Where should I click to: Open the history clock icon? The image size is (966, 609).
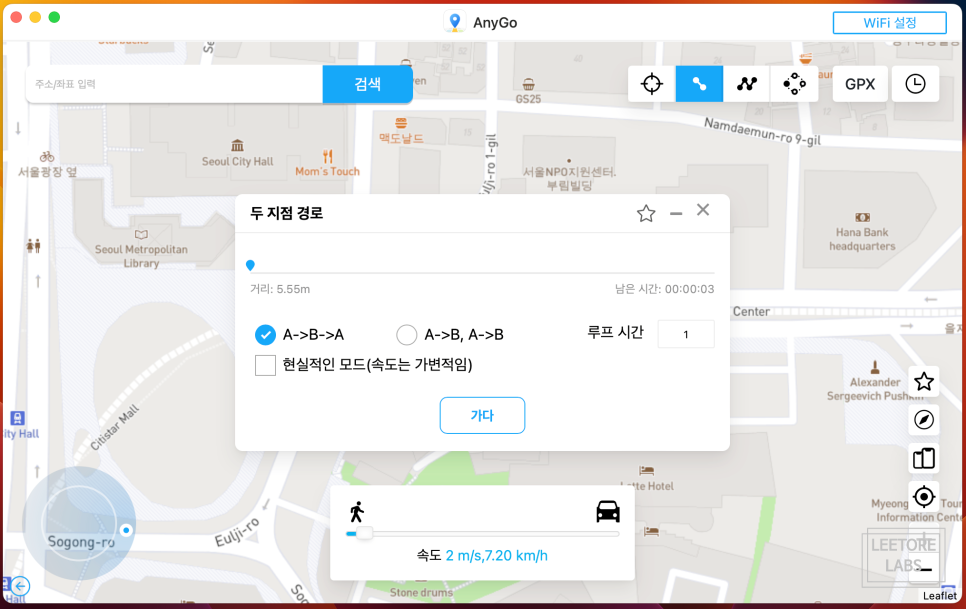coord(915,84)
